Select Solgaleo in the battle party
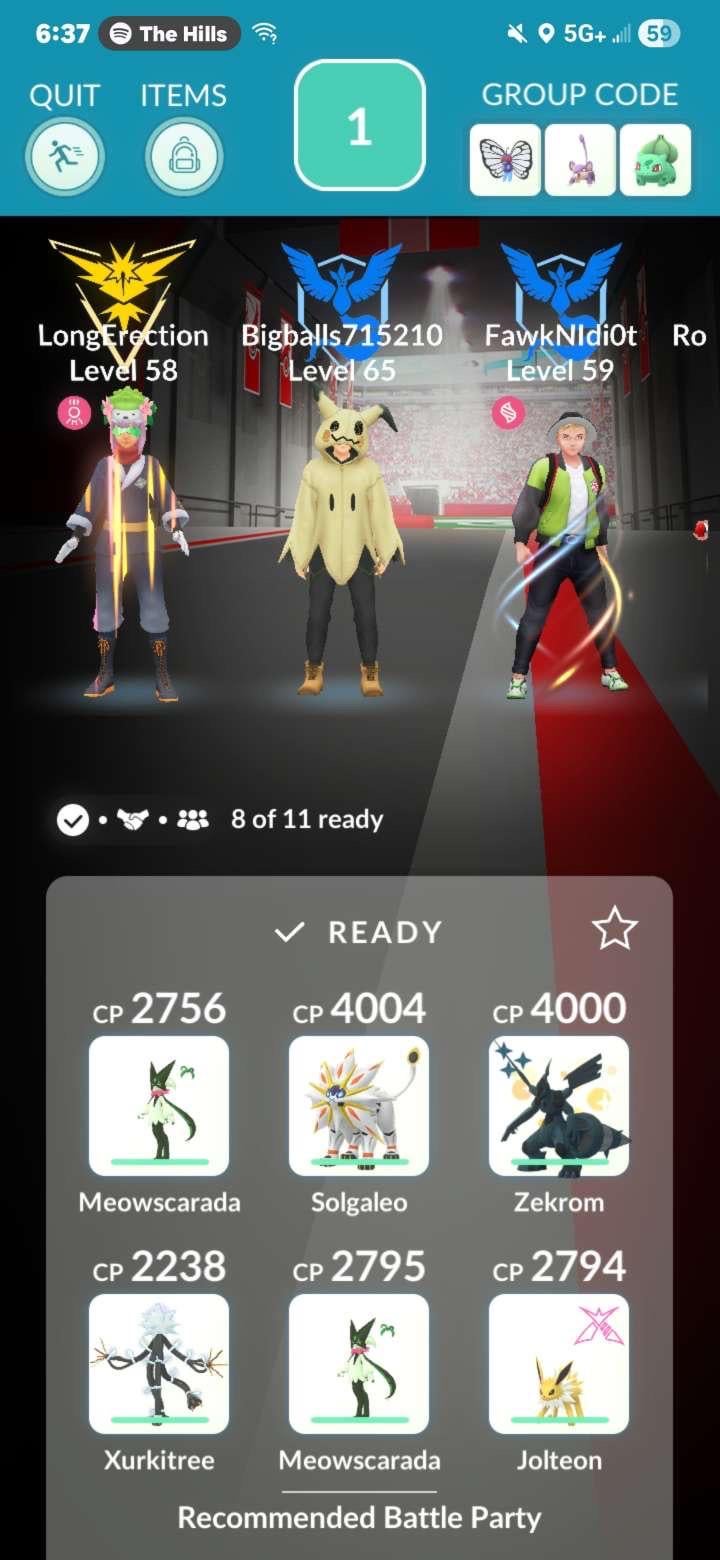Screen dimensions: 720x1560 tap(359, 1105)
